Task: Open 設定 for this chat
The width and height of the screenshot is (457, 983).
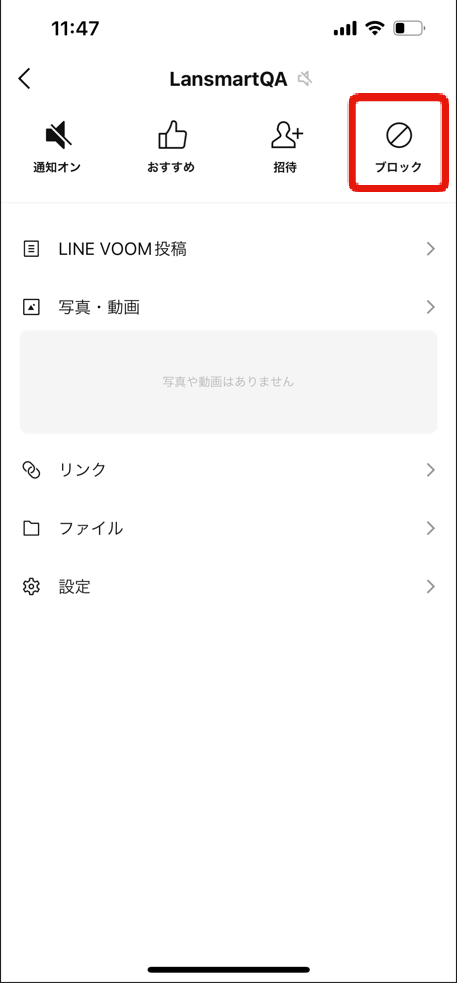Action: click(x=228, y=587)
